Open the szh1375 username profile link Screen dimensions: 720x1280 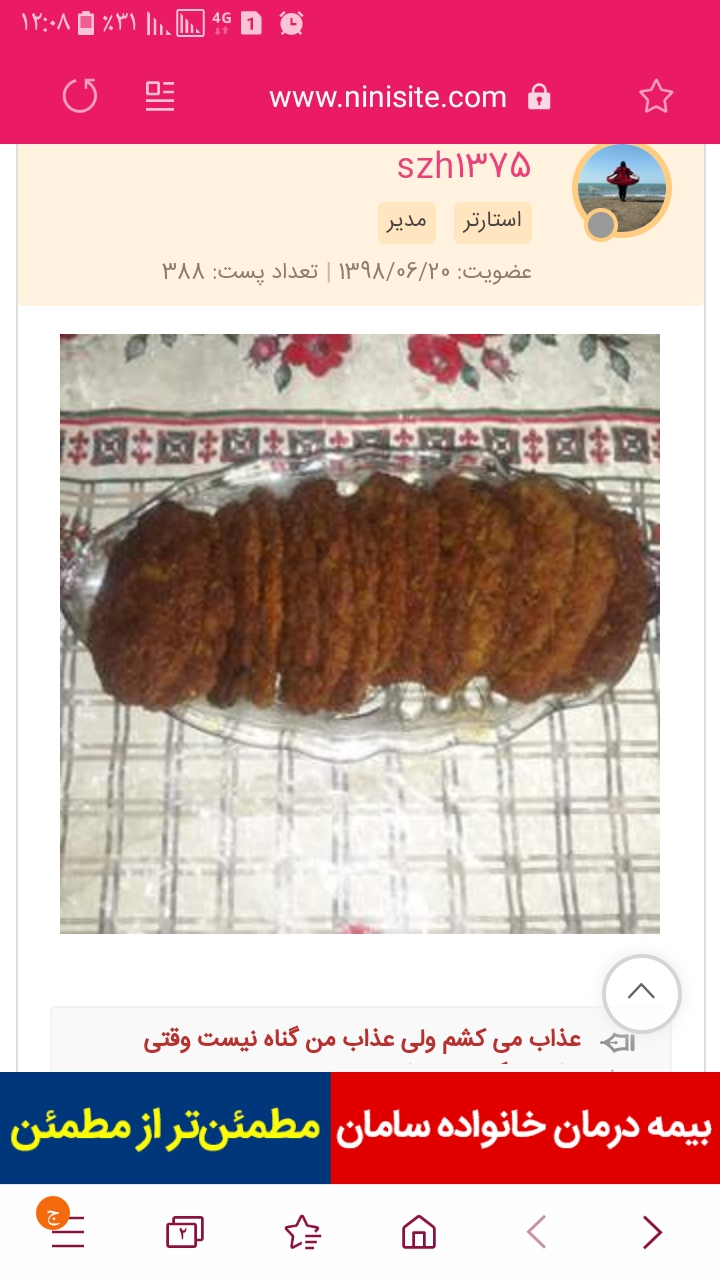(x=463, y=166)
